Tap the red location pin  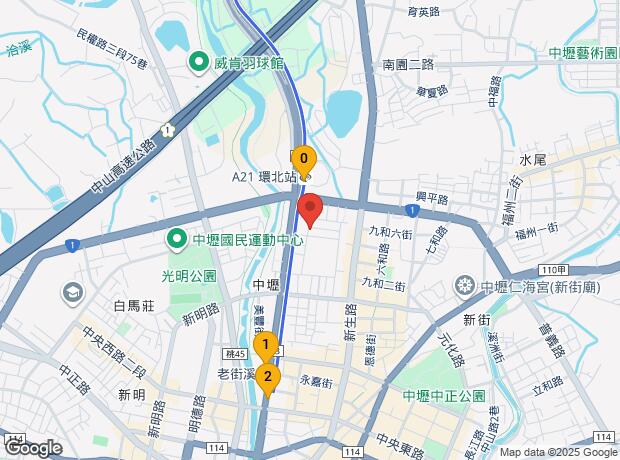(310, 210)
